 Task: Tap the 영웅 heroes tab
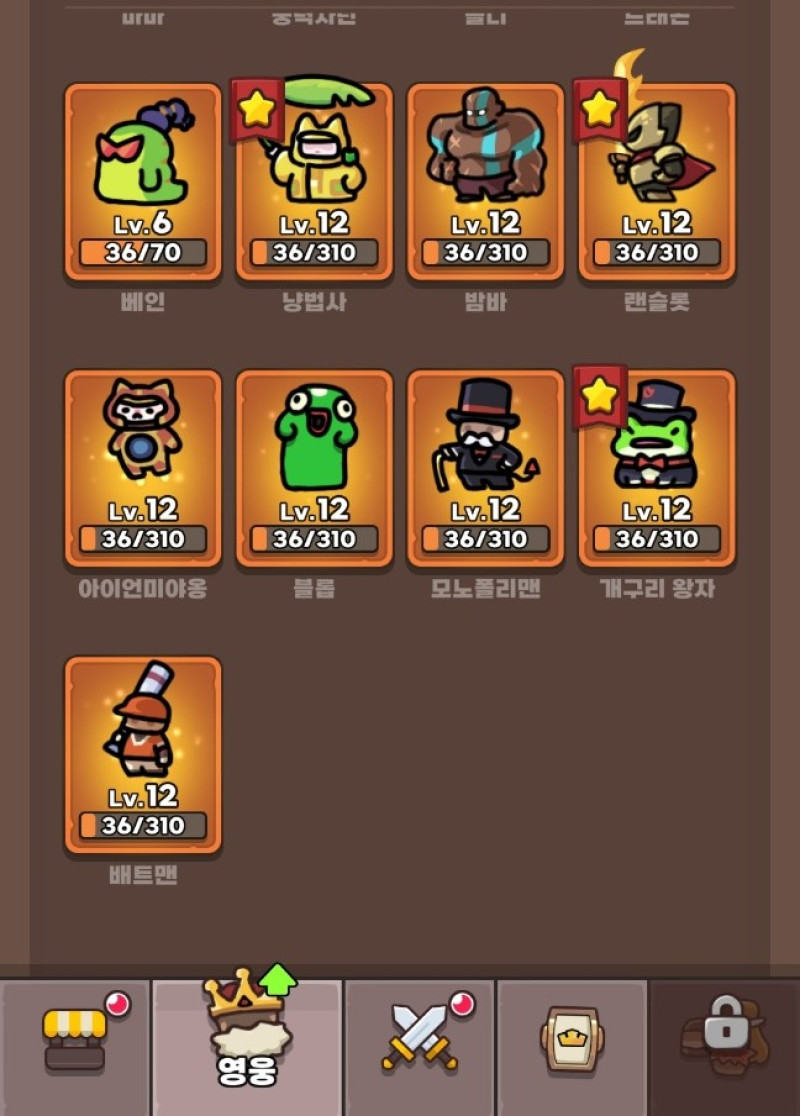(x=246, y=1040)
